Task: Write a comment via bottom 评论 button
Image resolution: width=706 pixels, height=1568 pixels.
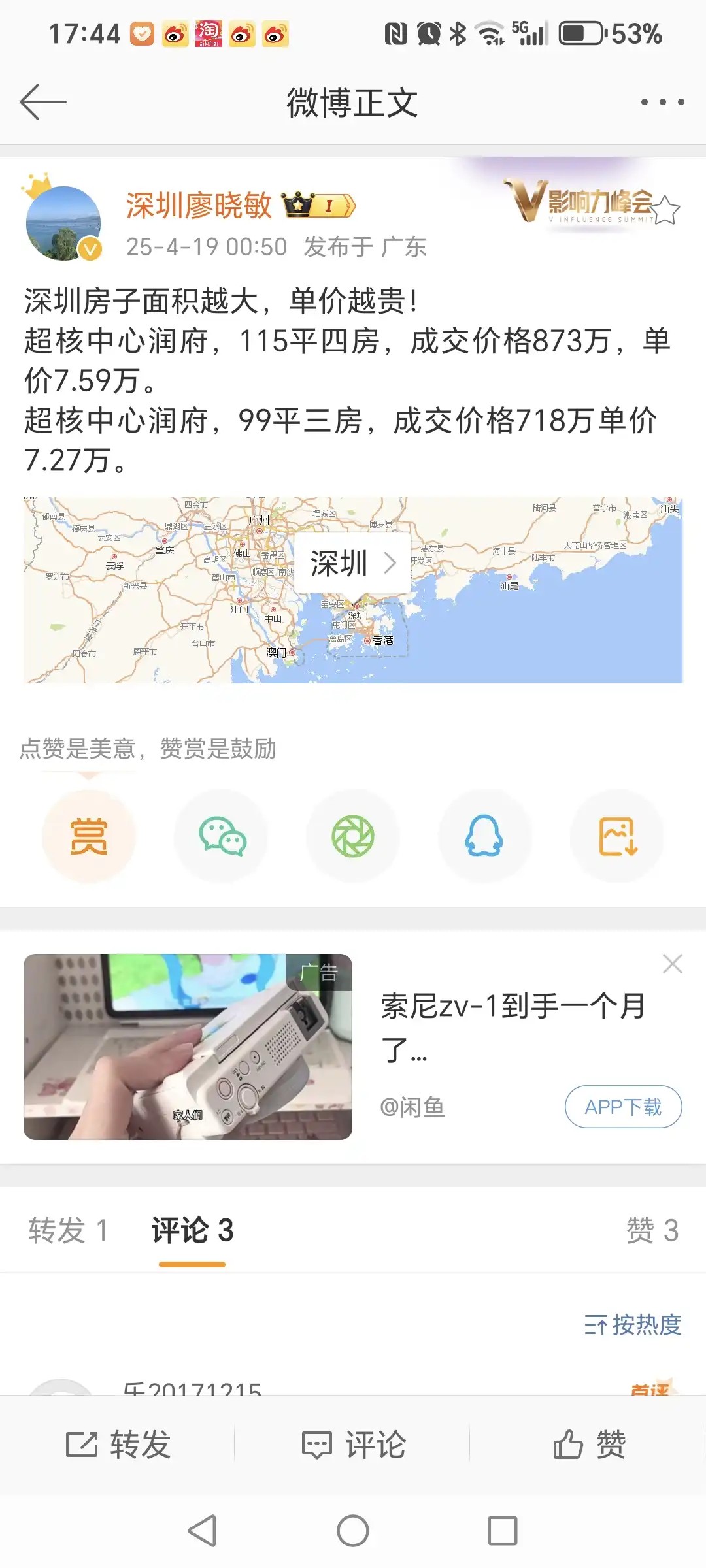Action: point(353,1445)
